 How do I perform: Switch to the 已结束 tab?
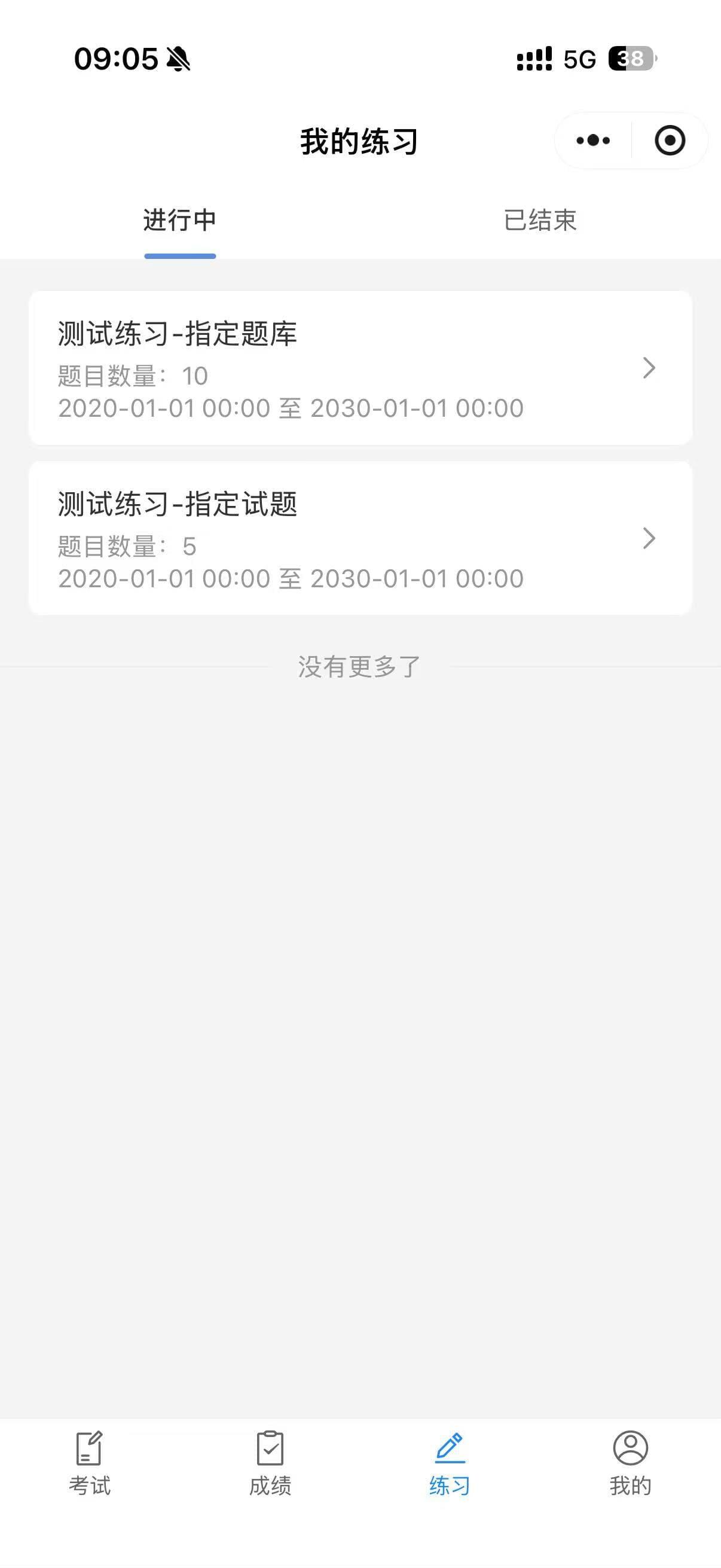pyautogui.click(x=540, y=221)
